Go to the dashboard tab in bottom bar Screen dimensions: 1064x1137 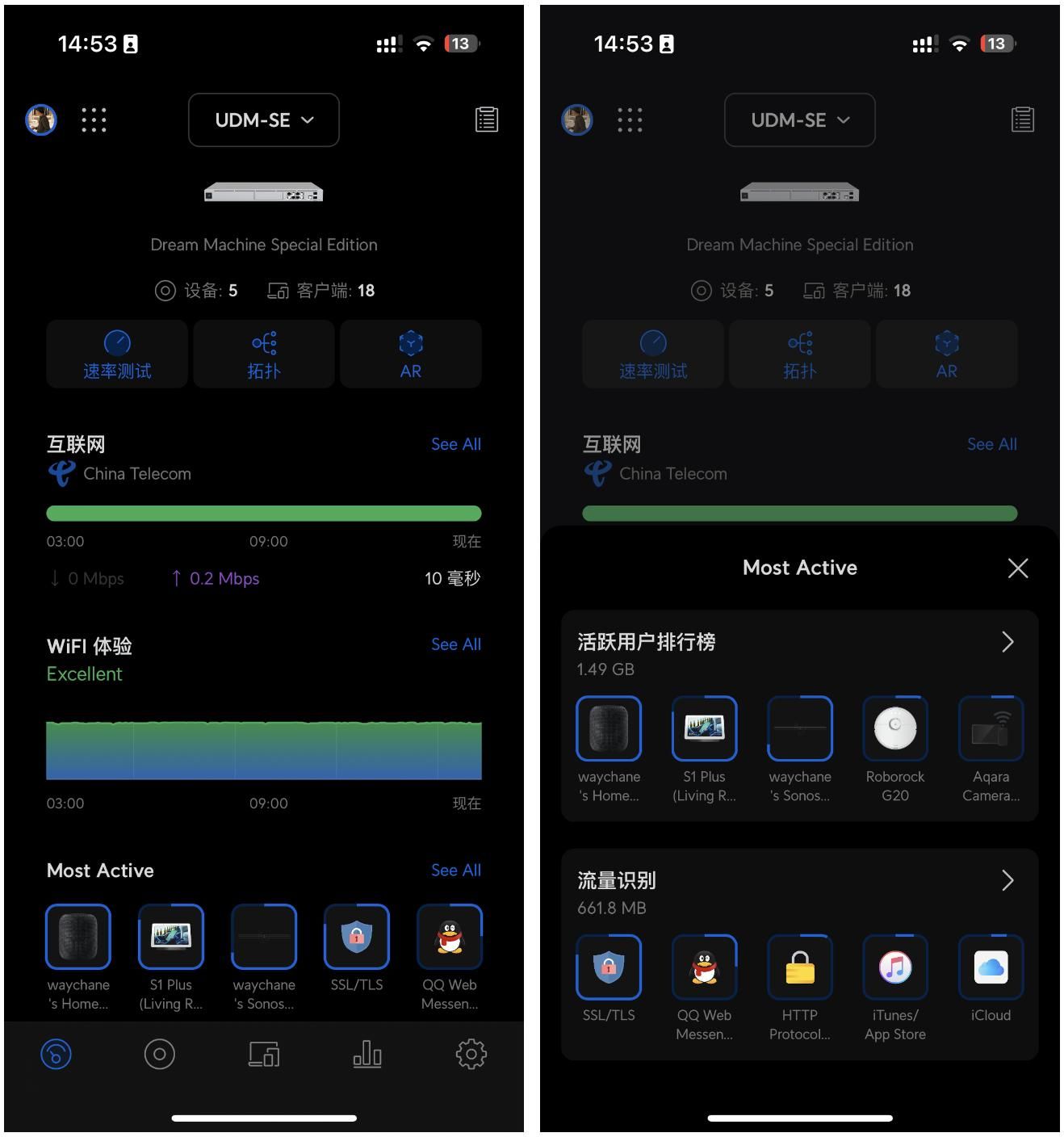(56, 1054)
